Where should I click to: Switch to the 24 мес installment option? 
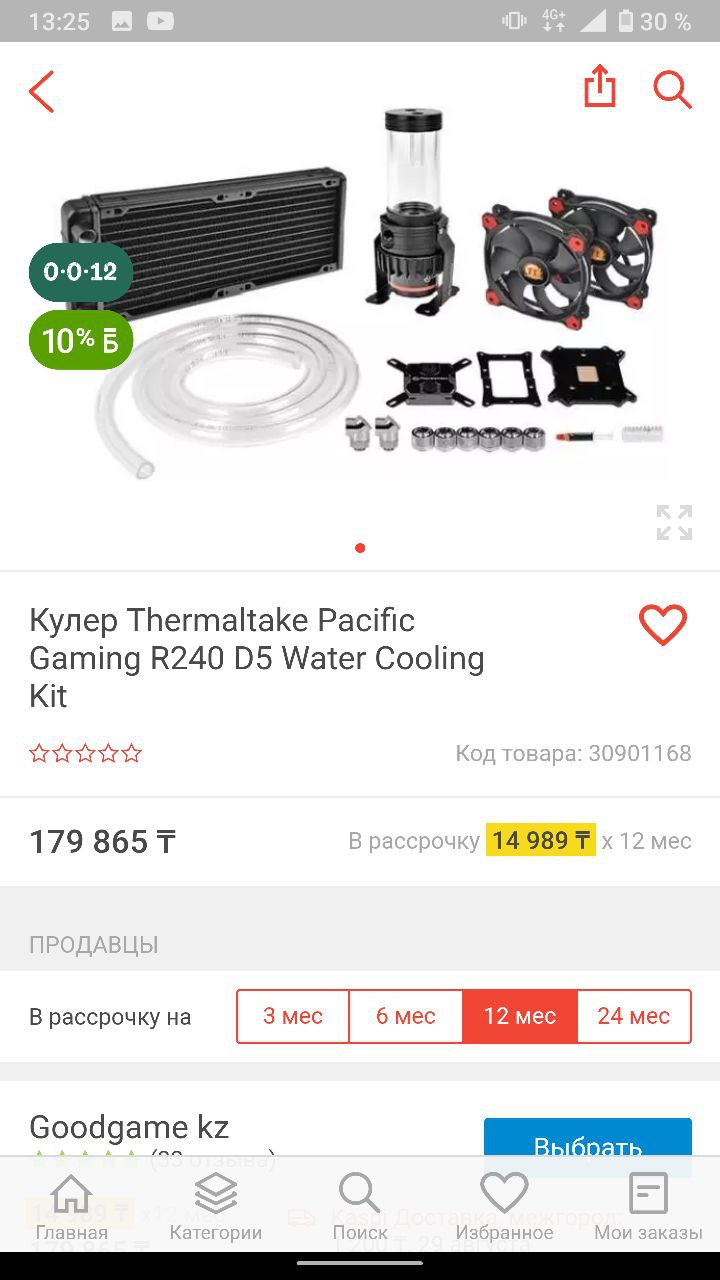[x=634, y=1016]
